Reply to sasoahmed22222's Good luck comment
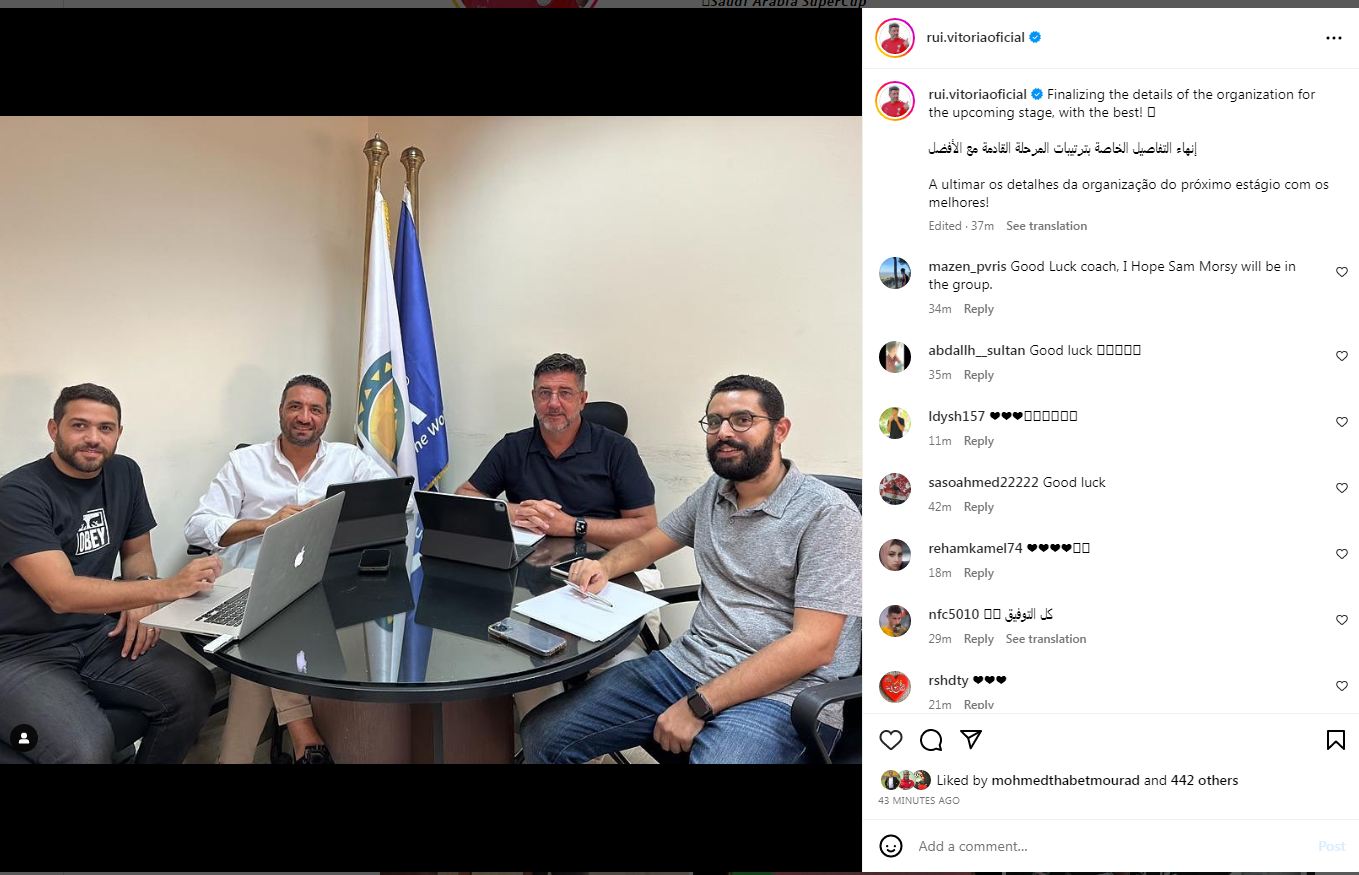Screen dimensions: 1359x875 [978, 507]
